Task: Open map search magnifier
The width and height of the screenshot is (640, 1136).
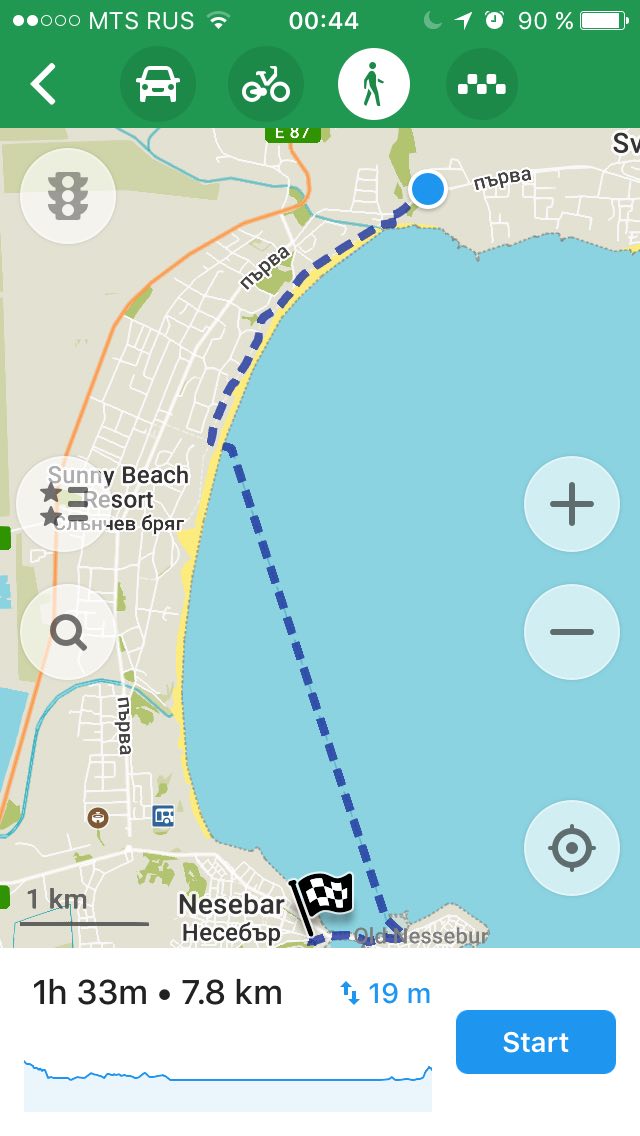Action: click(68, 632)
